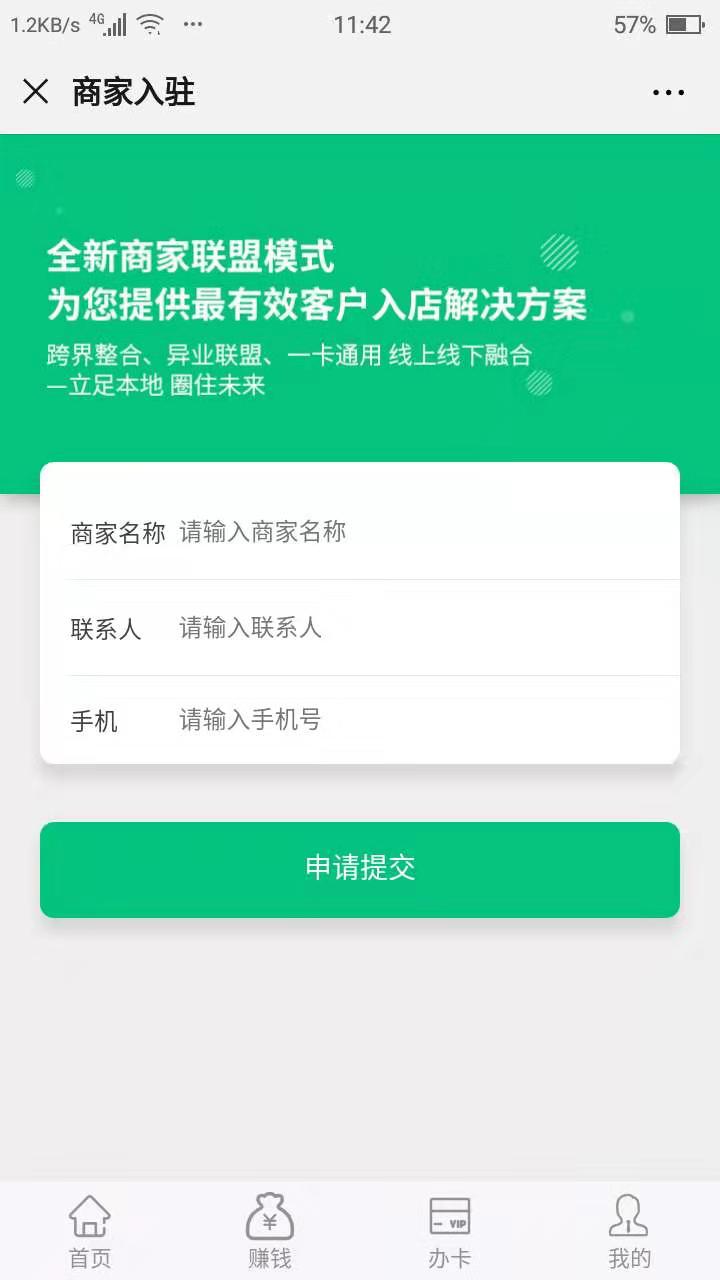
Task: Focus the 联系人 text field
Action: 420,628
